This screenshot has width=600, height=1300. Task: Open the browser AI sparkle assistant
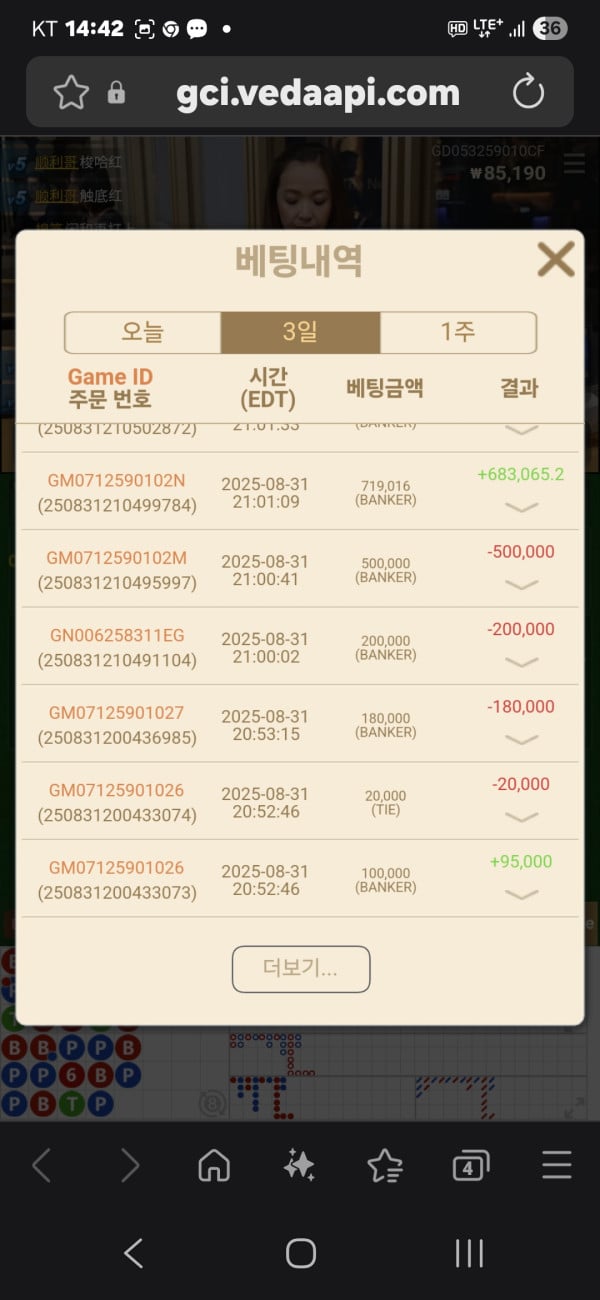click(299, 1165)
